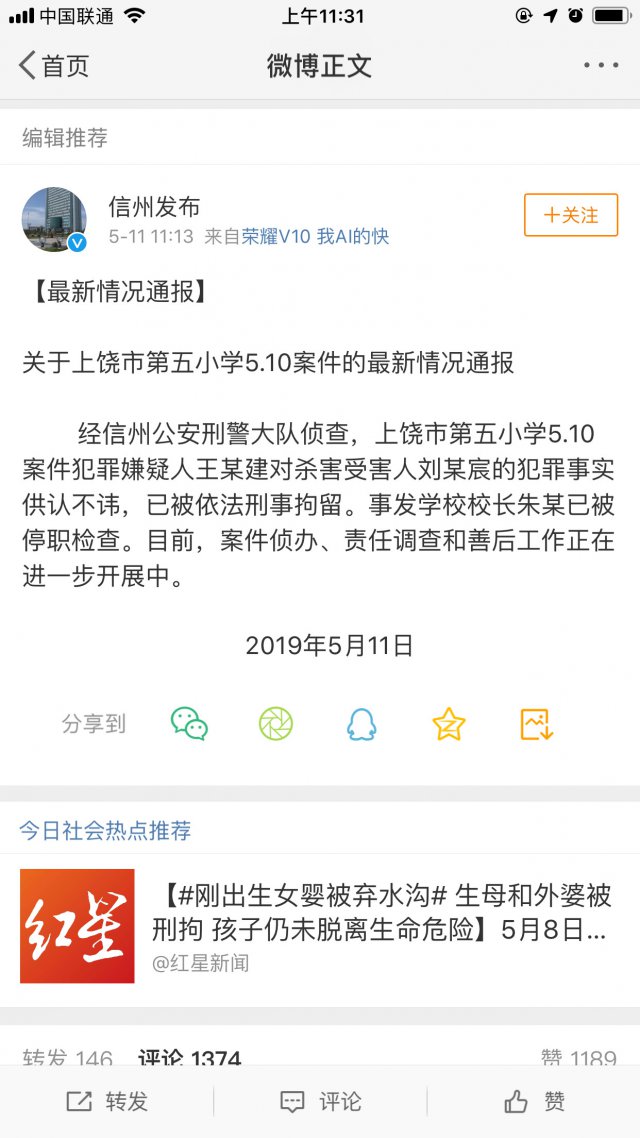The height and width of the screenshot is (1138, 640).
Task: Like the post with 赞 button
Action: (534, 1102)
